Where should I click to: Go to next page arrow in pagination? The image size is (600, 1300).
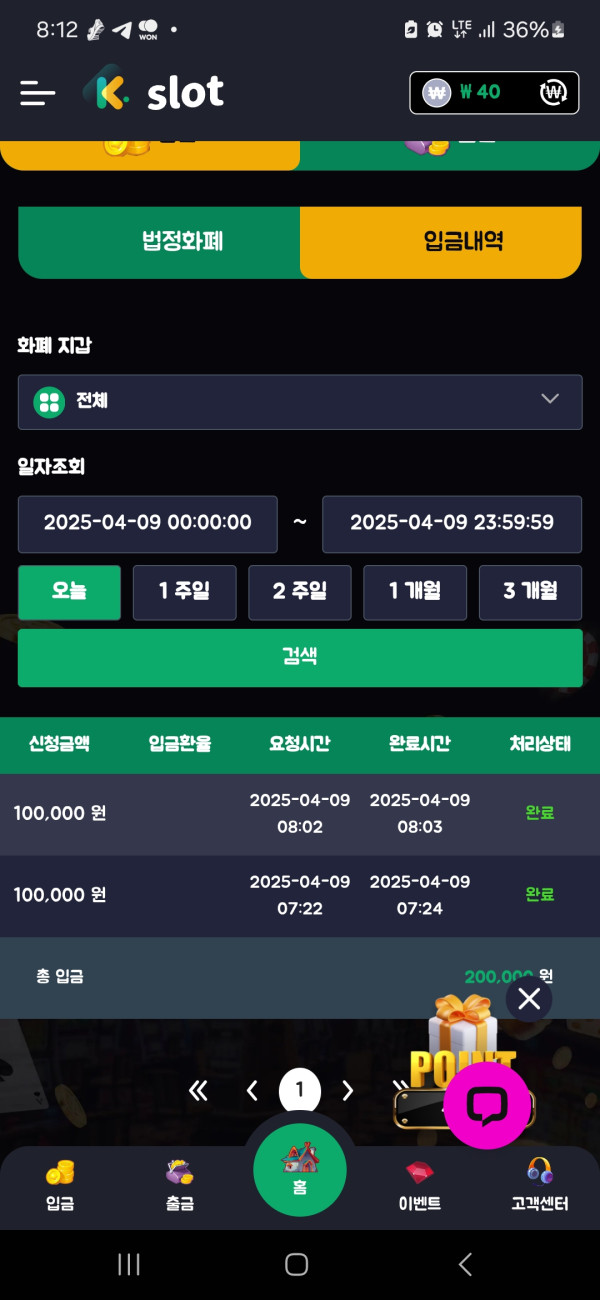point(348,1091)
